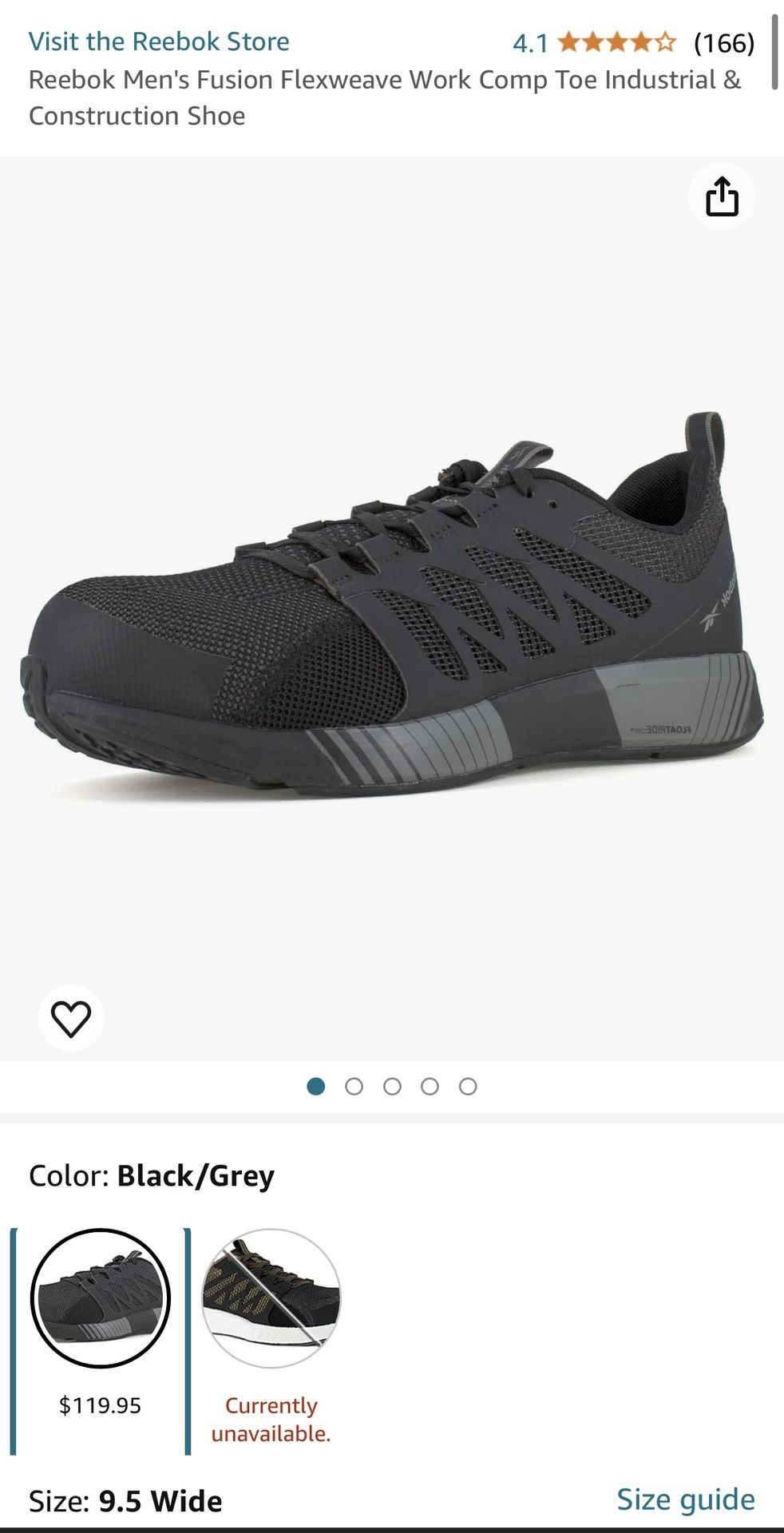
Task: Jump to the second image page dot
Action: [354, 1086]
